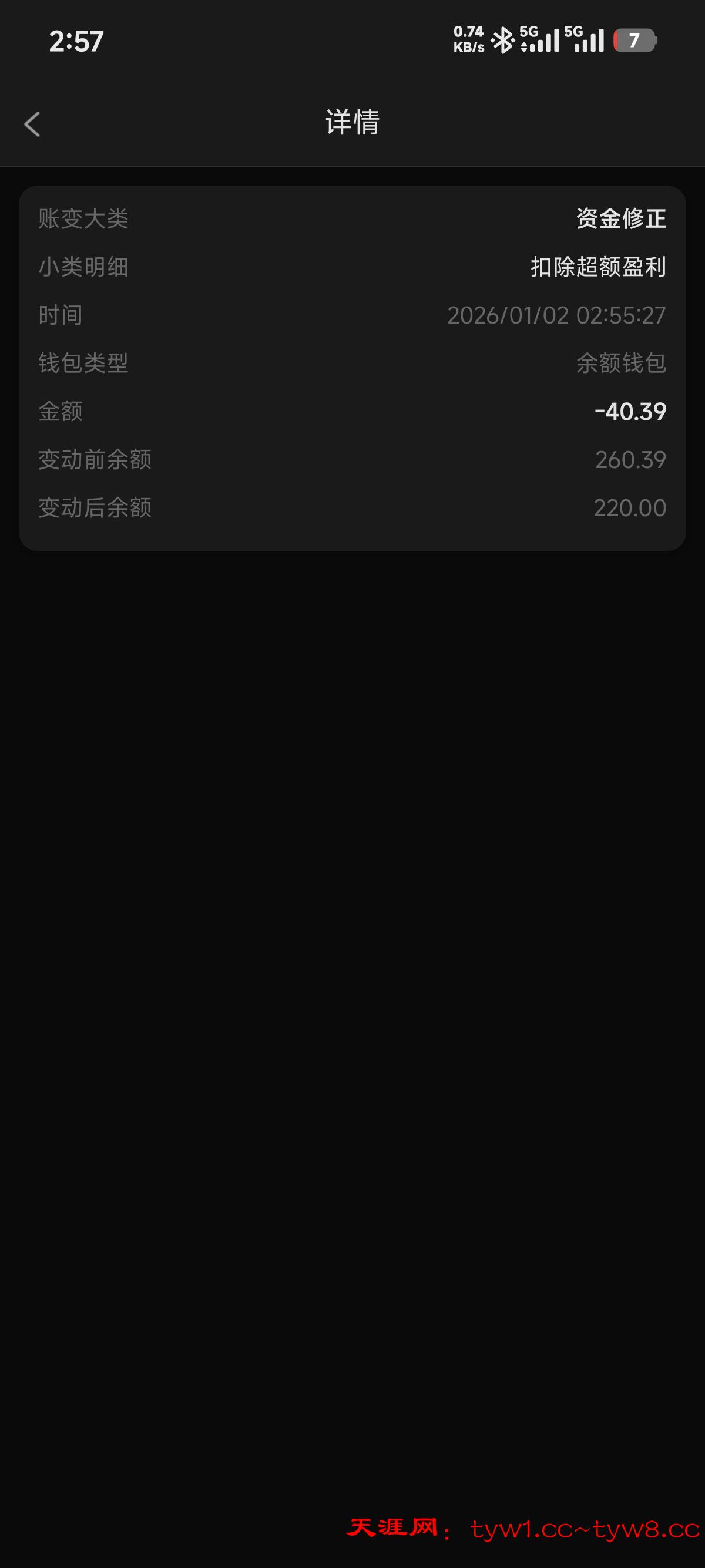Go back from the 详情 page
Image resolution: width=705 pixels, height=1568 pixels.
pyautogui.click(x=32, y=124)
